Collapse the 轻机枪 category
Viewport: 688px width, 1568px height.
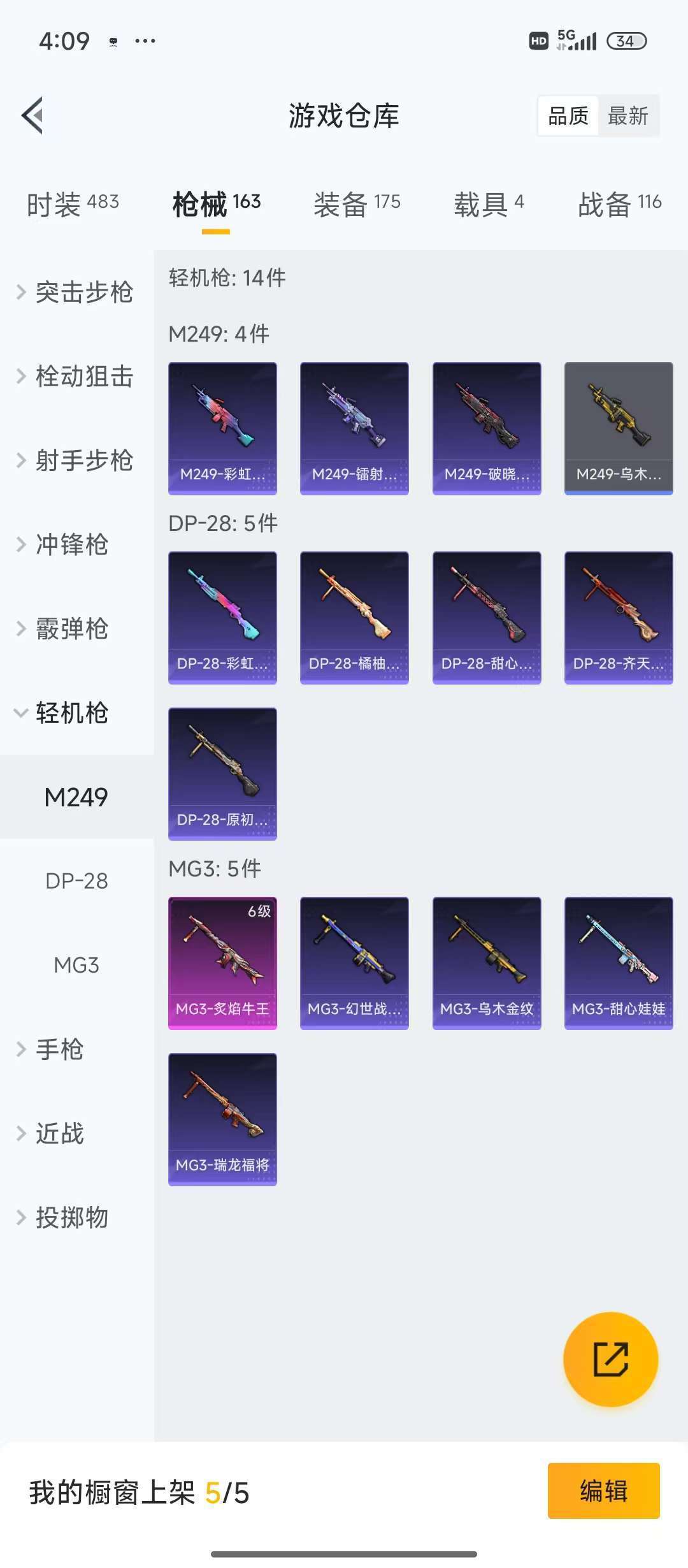[70, 713]
